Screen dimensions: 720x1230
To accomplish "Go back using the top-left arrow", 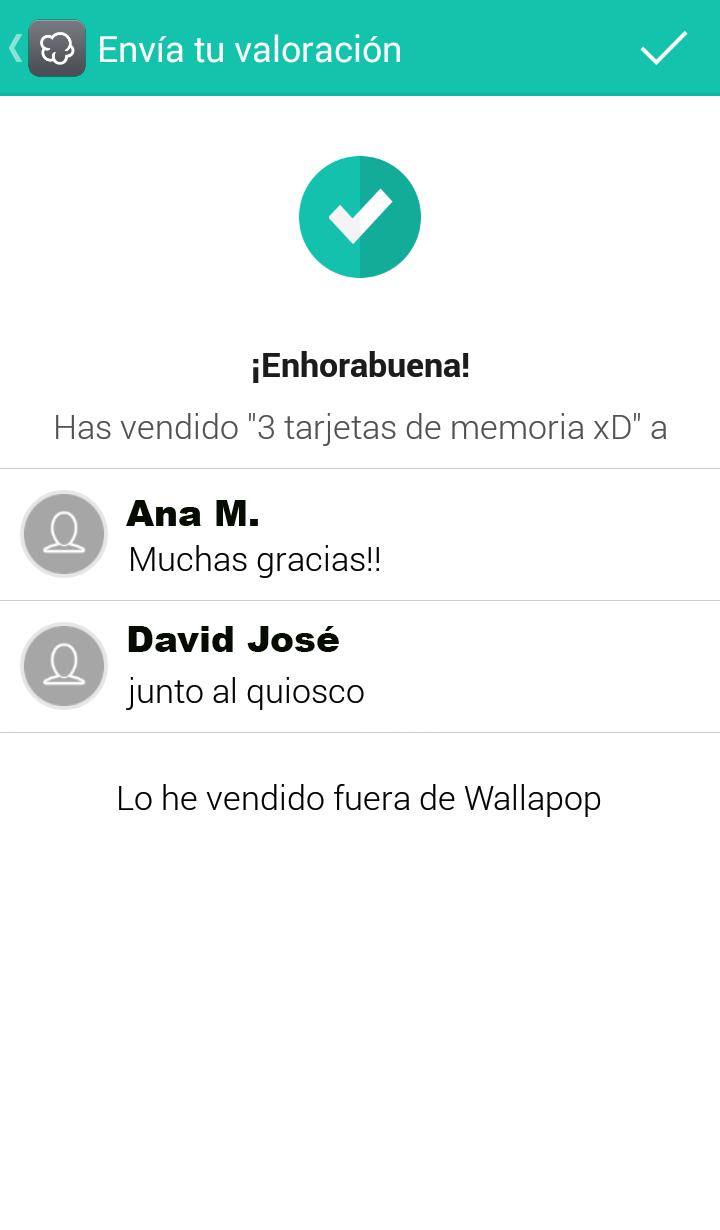I will [17, 48].
